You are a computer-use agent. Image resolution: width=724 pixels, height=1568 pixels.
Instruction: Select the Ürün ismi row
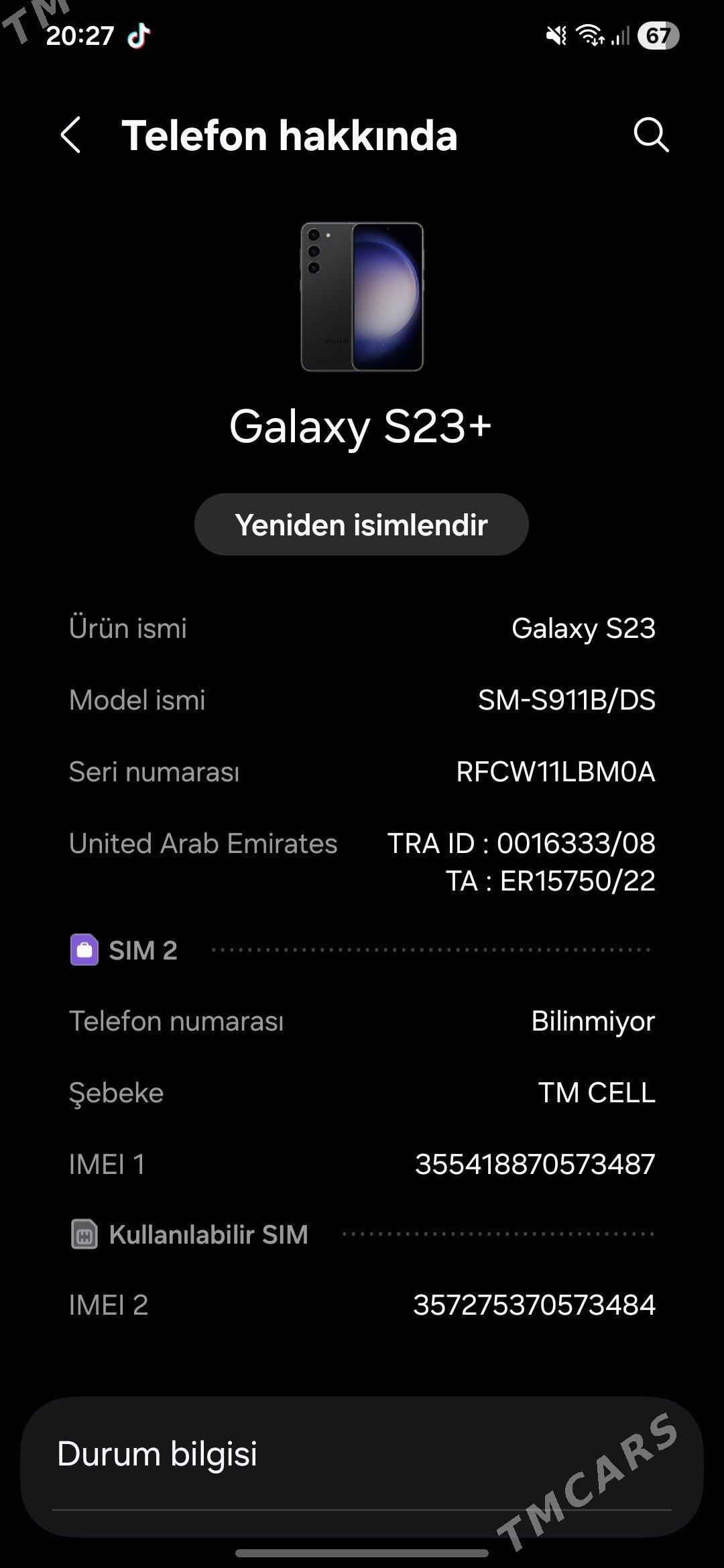[x=361, y=628]
